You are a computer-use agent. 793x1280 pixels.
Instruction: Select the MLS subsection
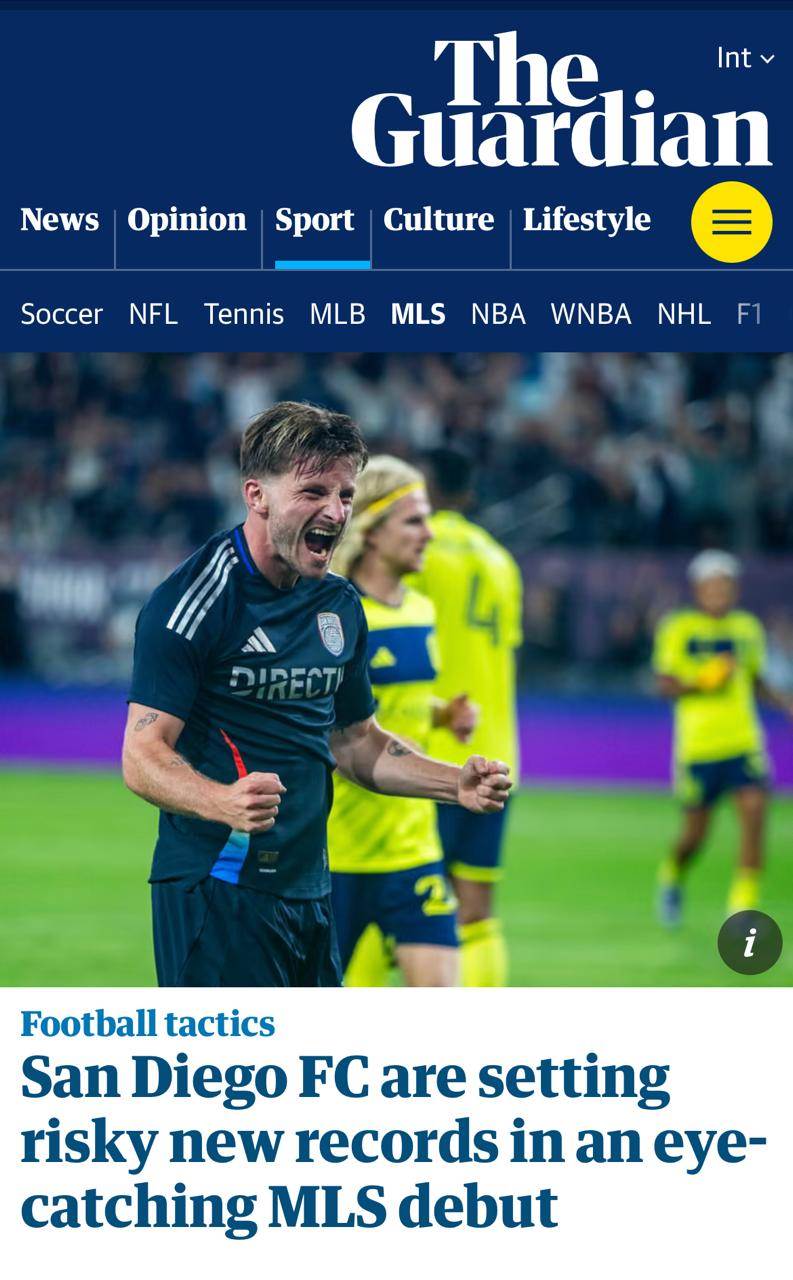[418, 314]
